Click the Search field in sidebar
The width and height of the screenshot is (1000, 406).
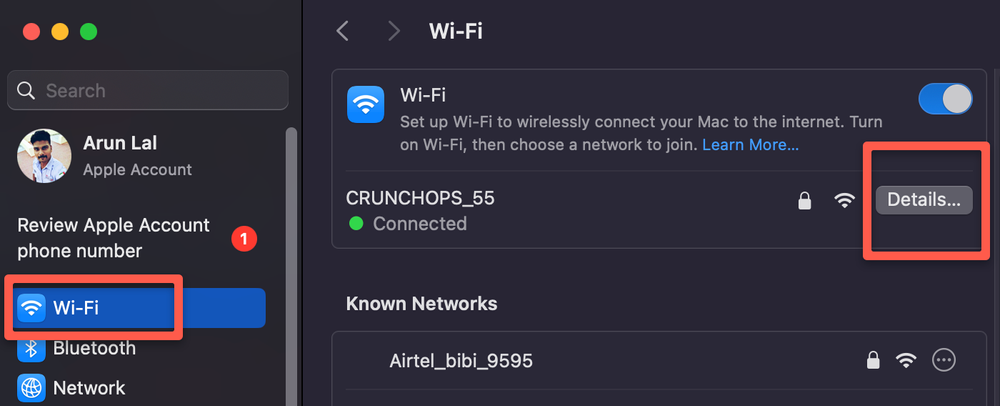(x=150, y=91)
